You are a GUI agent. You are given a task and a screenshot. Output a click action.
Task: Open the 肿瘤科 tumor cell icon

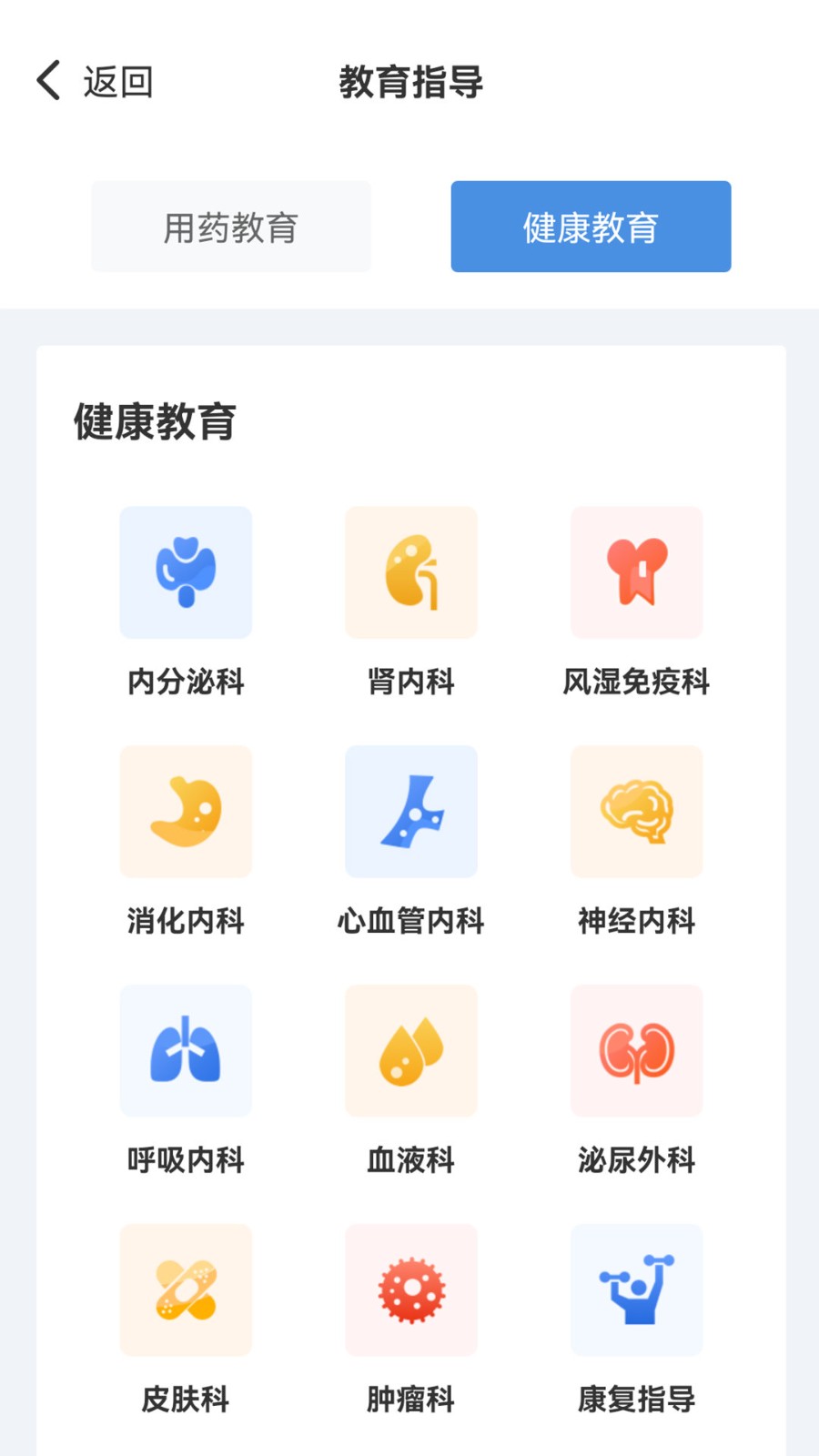[x=410, y=1289]
